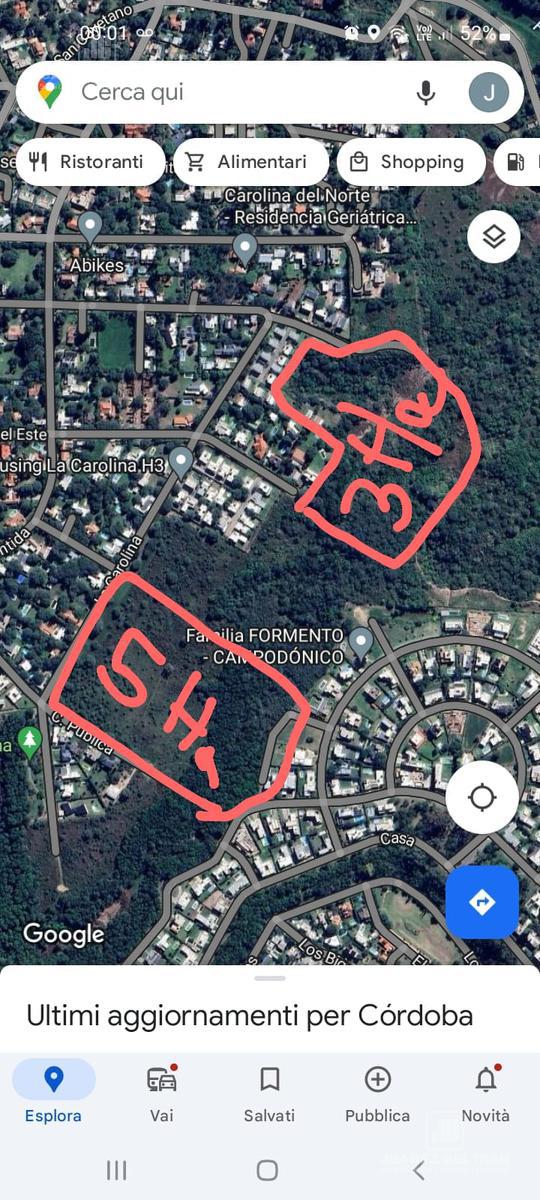Viewport: 540px width, 1200px height.
Task: Tap the Carolina del Norte place pin
Action: 245,248
